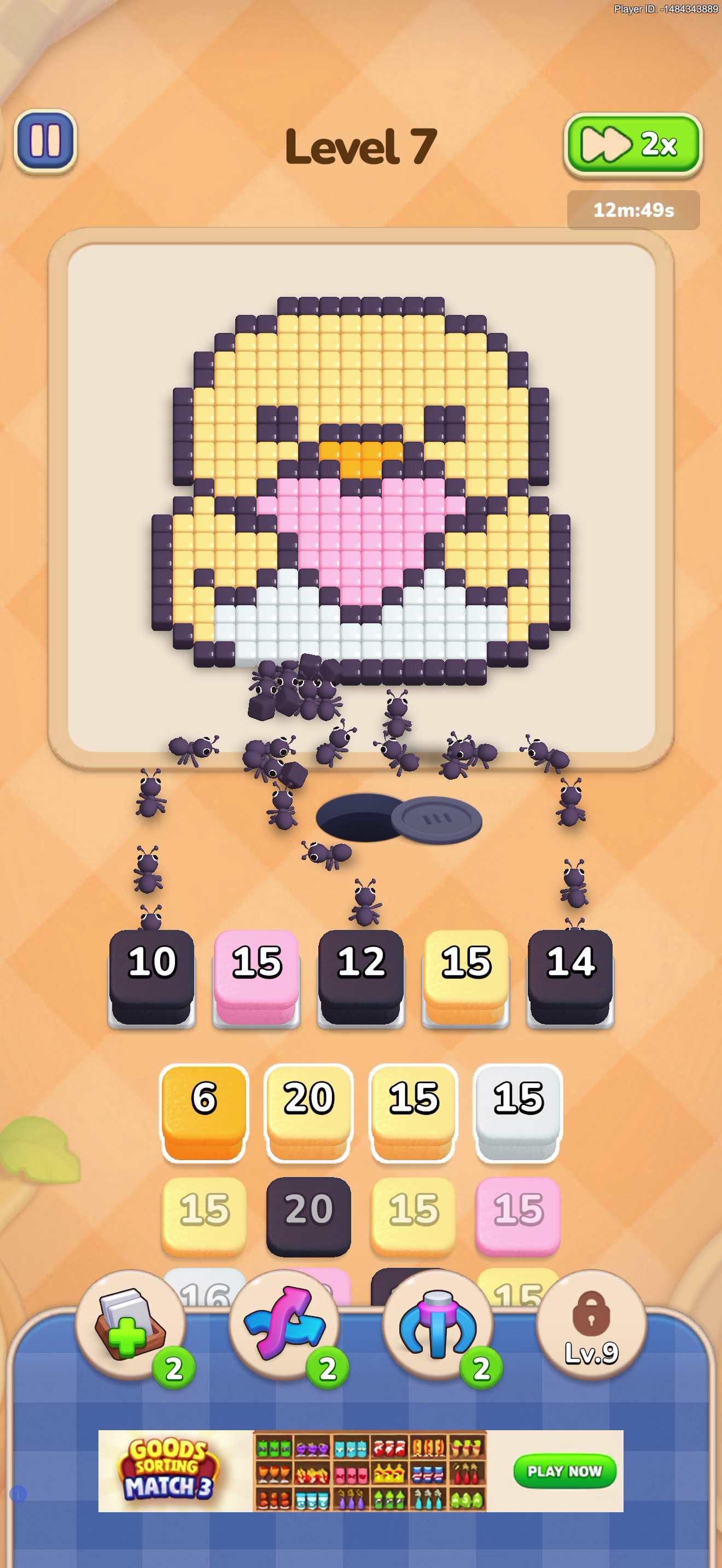Use the add extra slot booster
This screenshot has width=722, height=1568.
click(130, 1325)
